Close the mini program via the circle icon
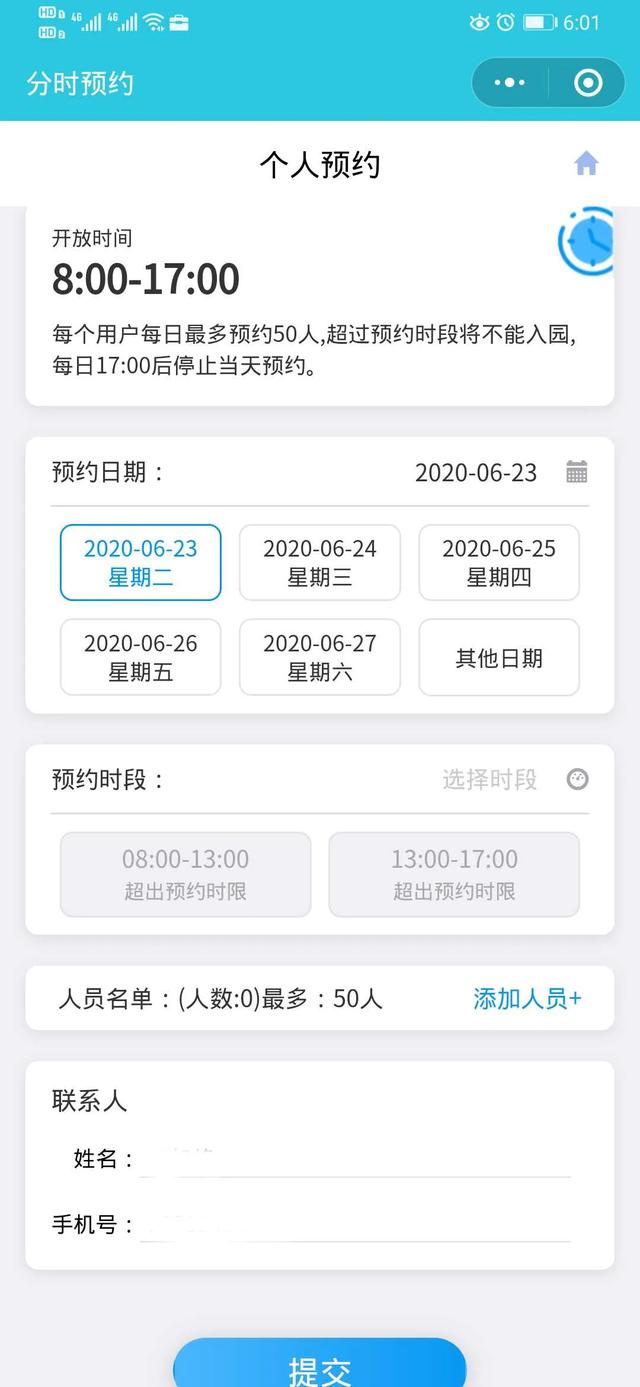Image resolution: width=640 pixels, height=1387 pixels. tap(588, 83)
